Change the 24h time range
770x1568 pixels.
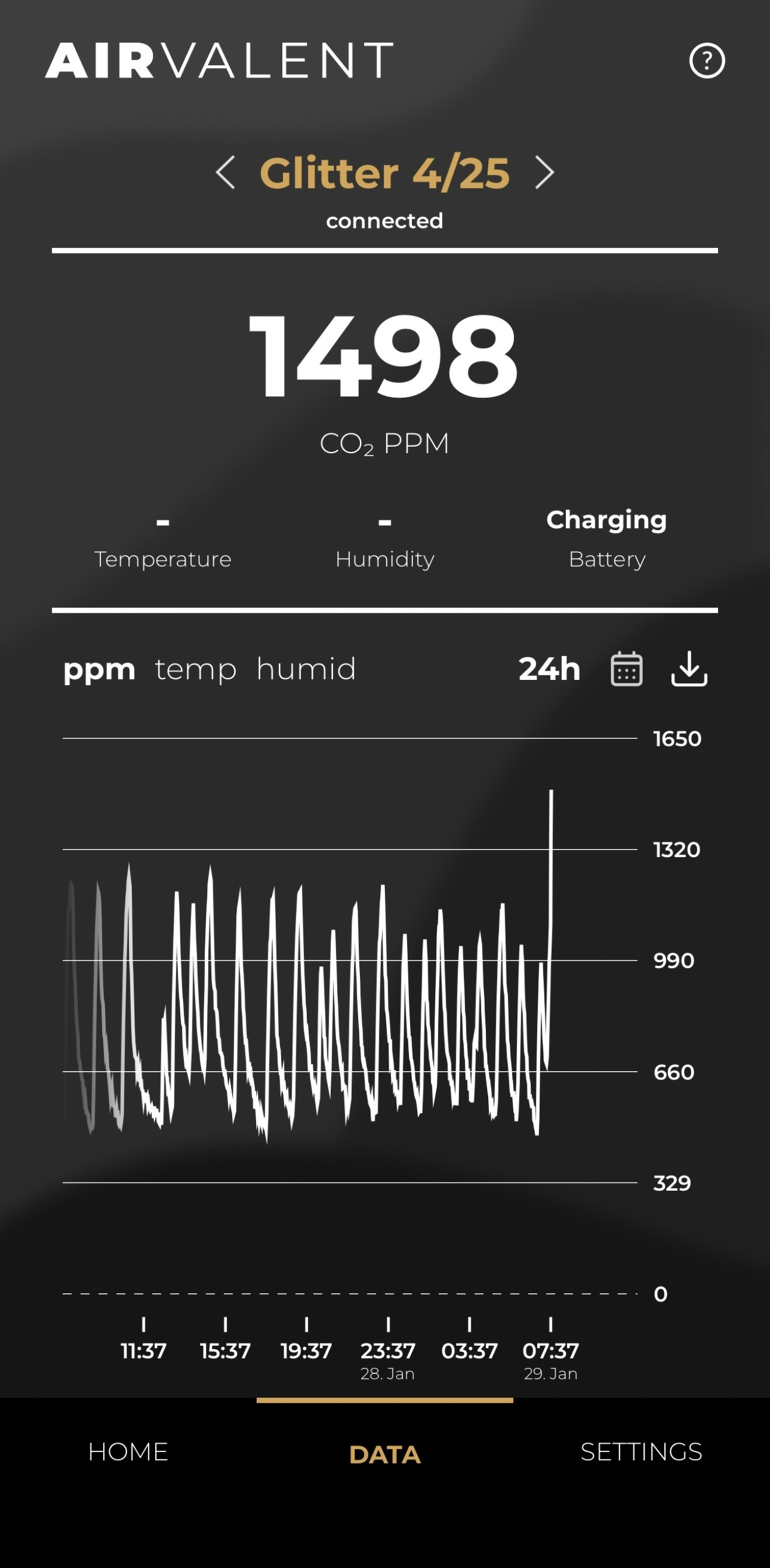click(x=549, y=669)
